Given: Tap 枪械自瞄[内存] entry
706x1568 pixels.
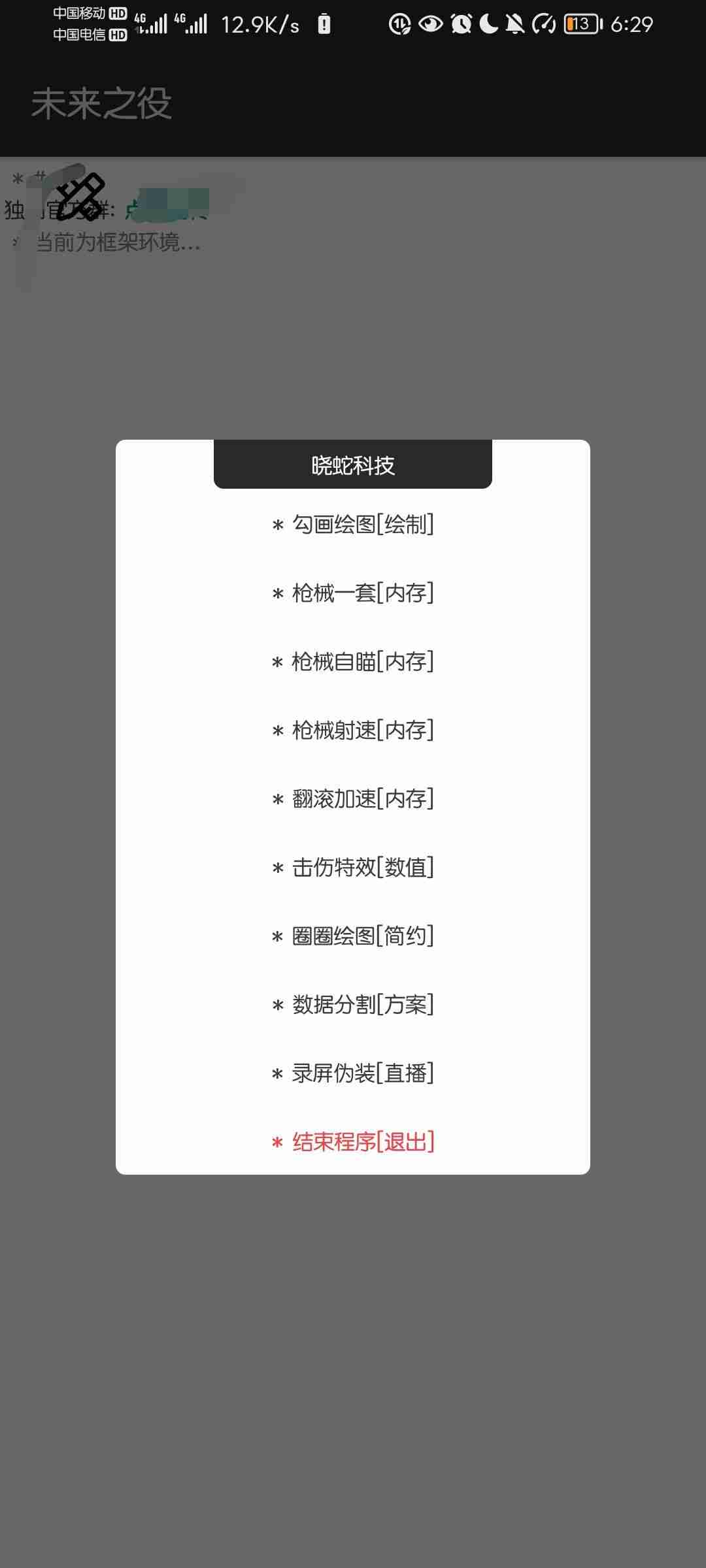Looking at the screenshot, I should [x=353, y=661].
